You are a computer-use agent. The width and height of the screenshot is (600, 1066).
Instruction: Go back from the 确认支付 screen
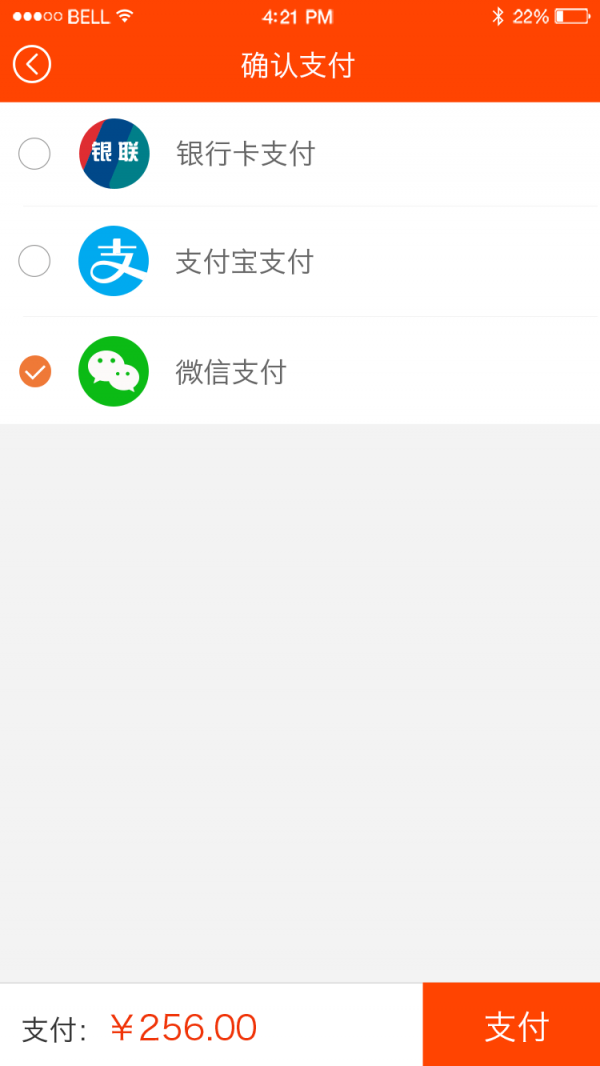click(32, 65)
